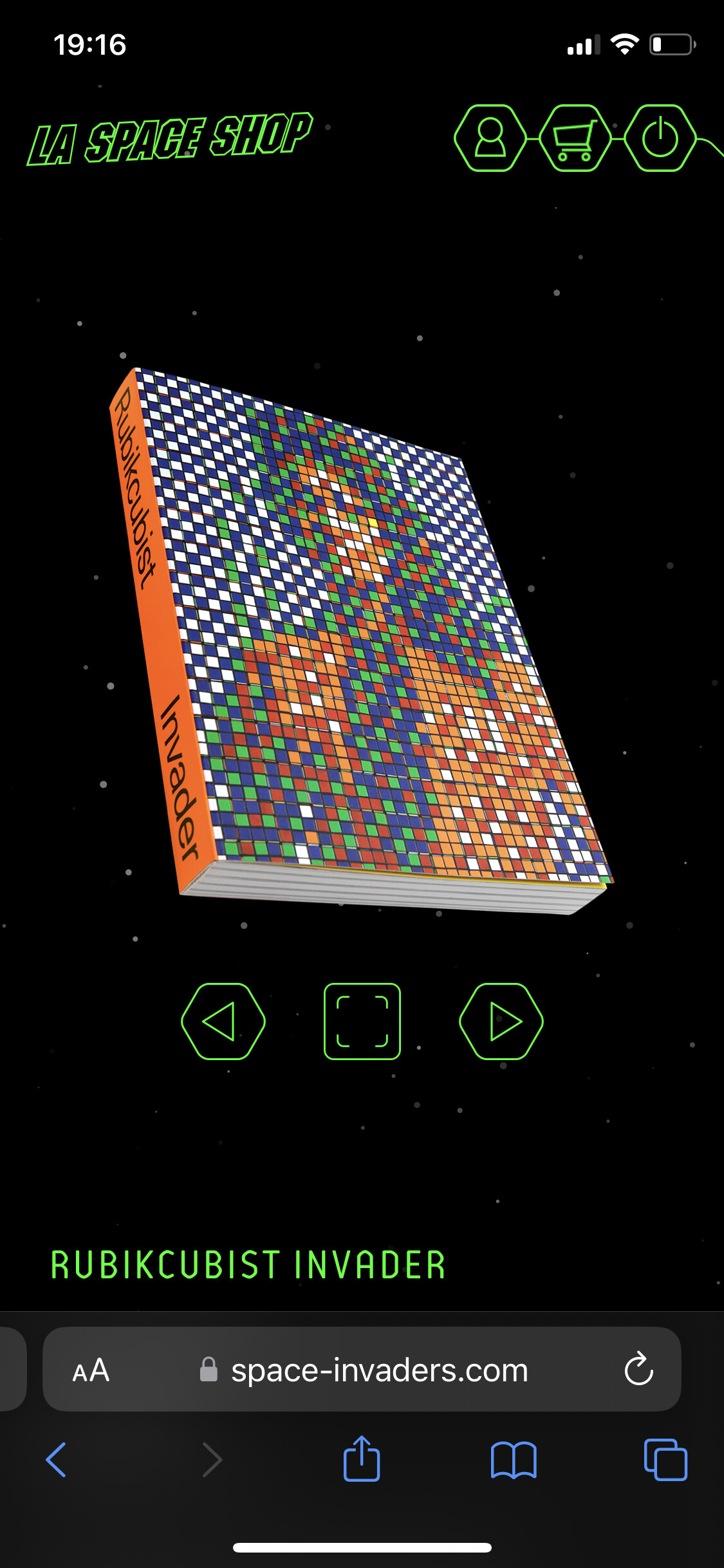This screenshot has height=1568, width=724.
Task: Open the shopping cart
Action: pos(575,138)
